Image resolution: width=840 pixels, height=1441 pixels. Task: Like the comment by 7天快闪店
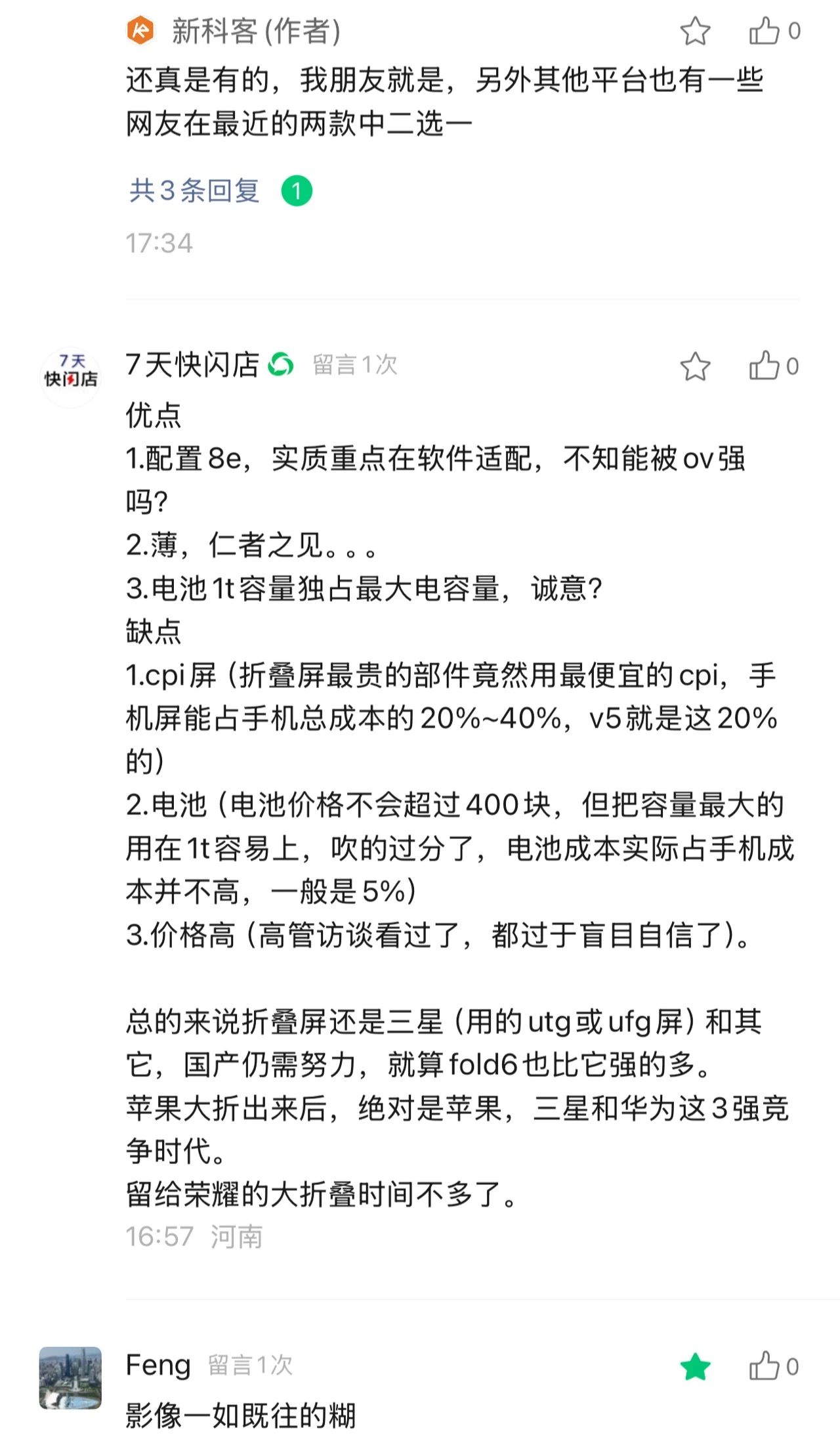click(x=774, y=366)
